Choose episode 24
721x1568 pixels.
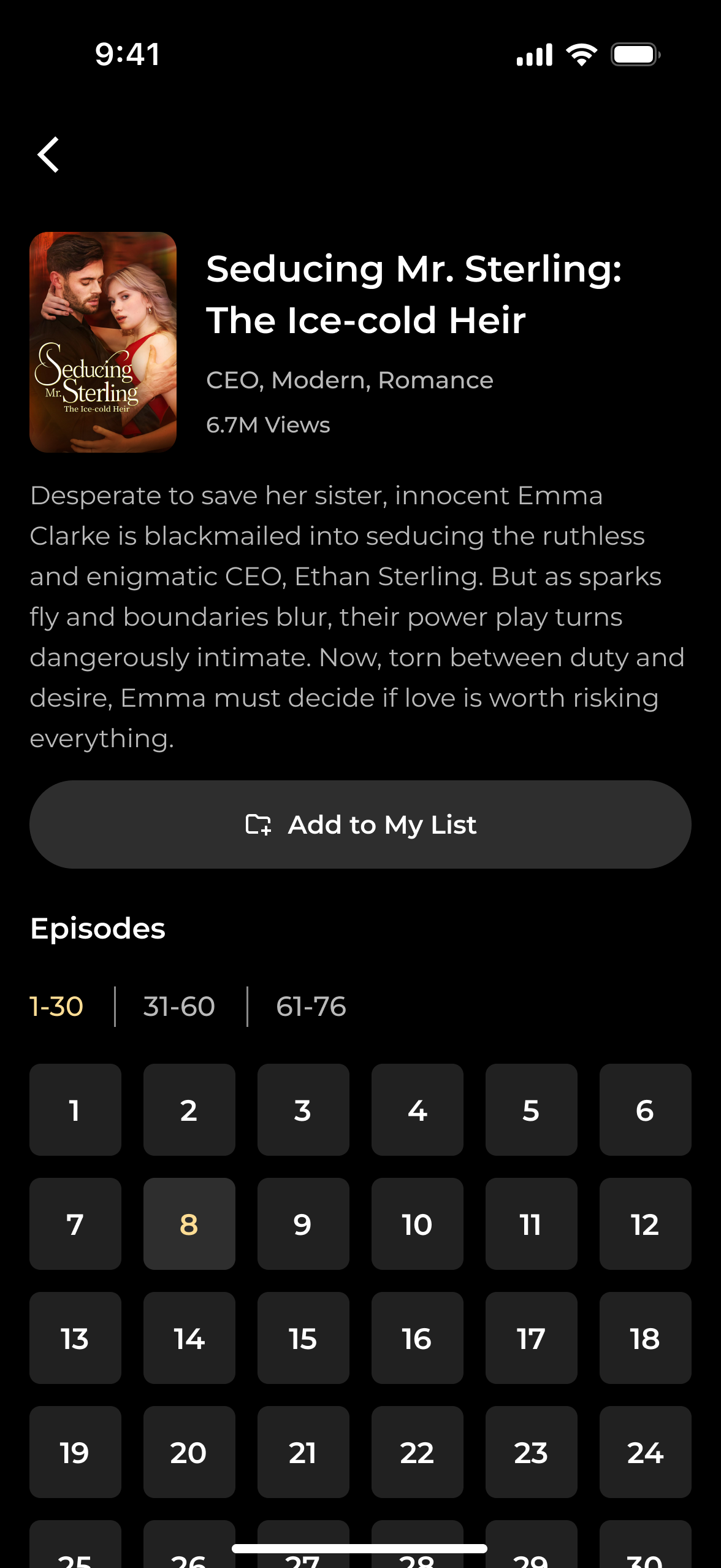(x=646, y=1452)
